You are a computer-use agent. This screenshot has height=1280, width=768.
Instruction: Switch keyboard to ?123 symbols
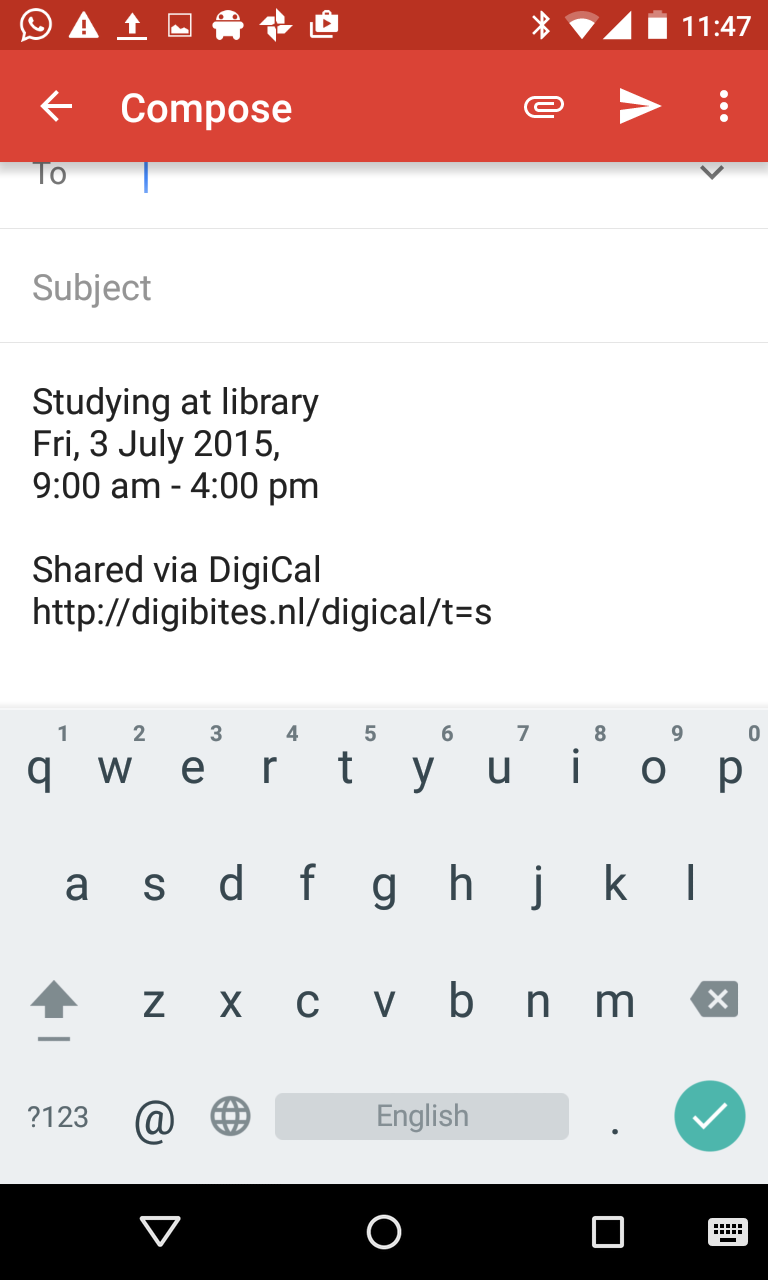[58, 1117]
